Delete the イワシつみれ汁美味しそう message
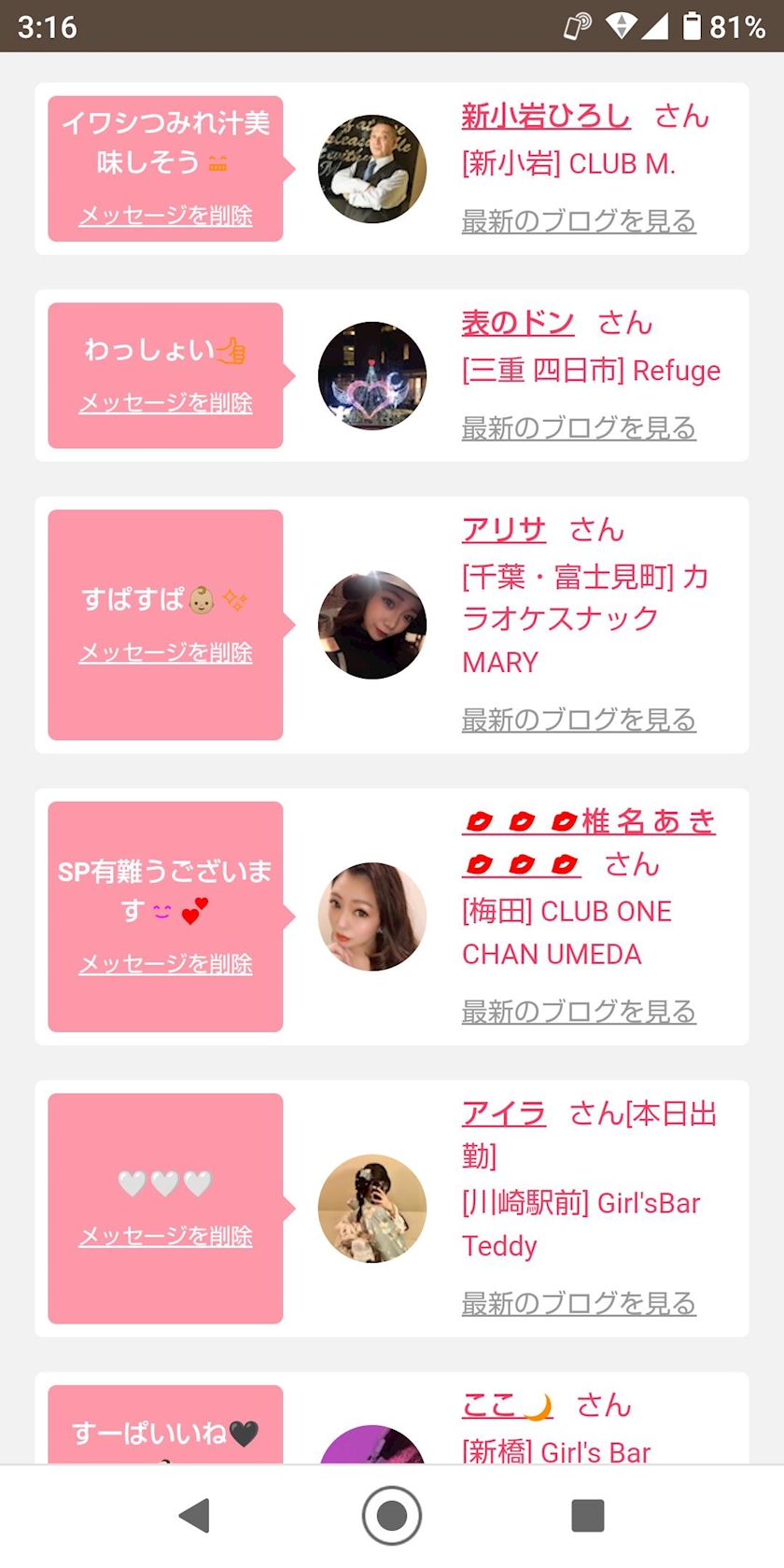784x1568 pixels. [x=165, y=216]
